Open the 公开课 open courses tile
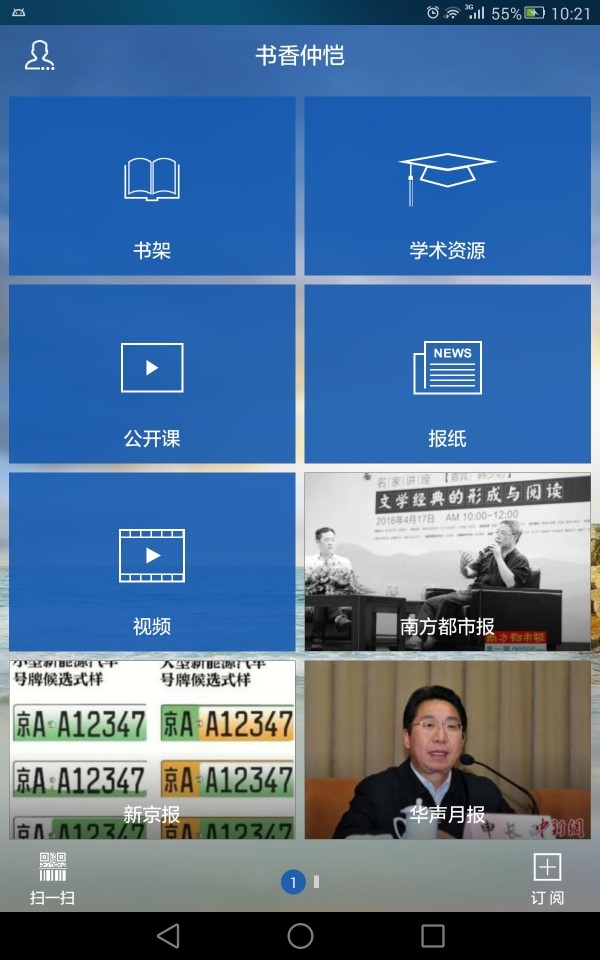Screen dimensions: 600x960 [x=152, y=374]
